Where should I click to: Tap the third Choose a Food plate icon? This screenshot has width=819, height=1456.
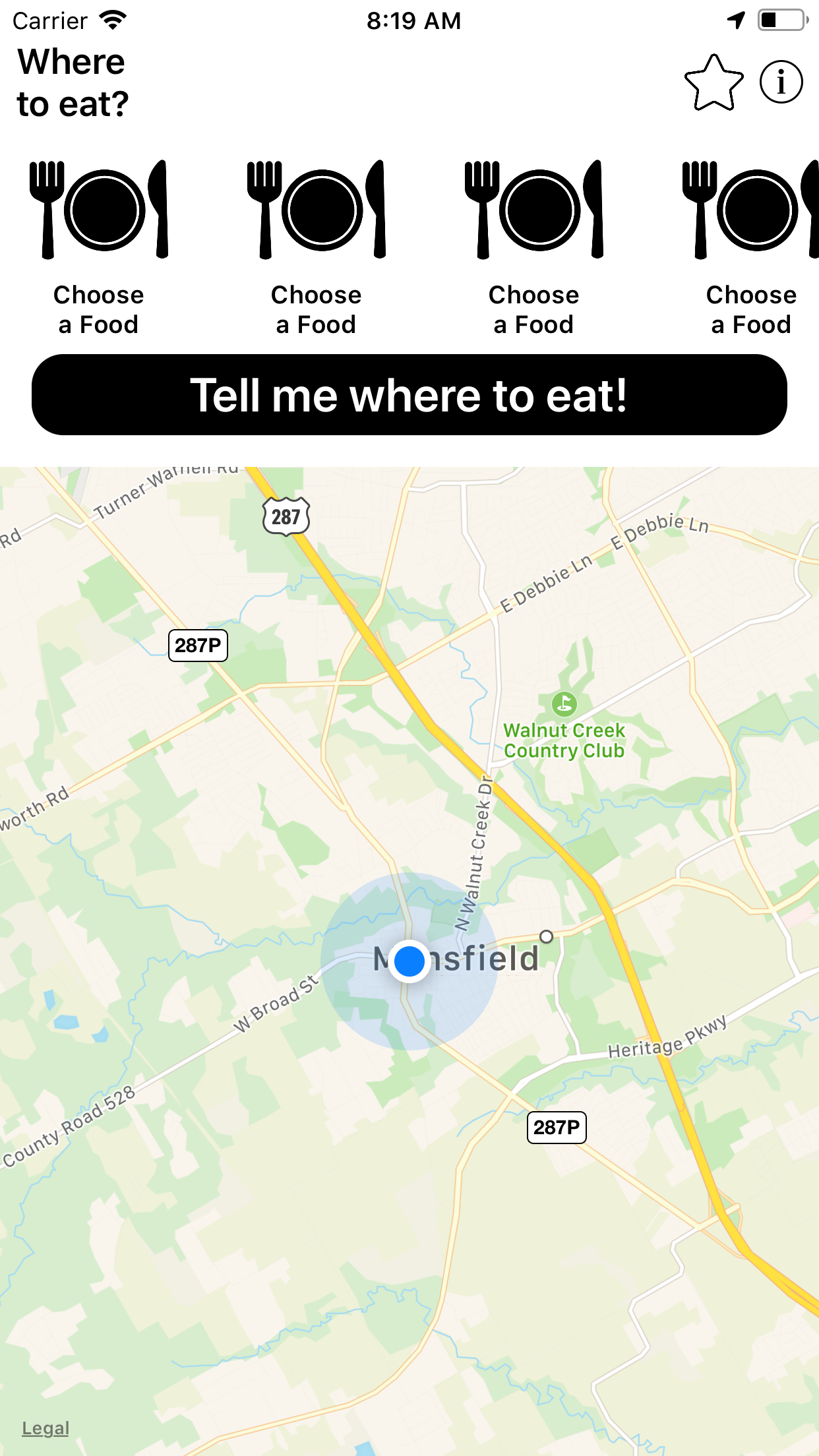534,211
